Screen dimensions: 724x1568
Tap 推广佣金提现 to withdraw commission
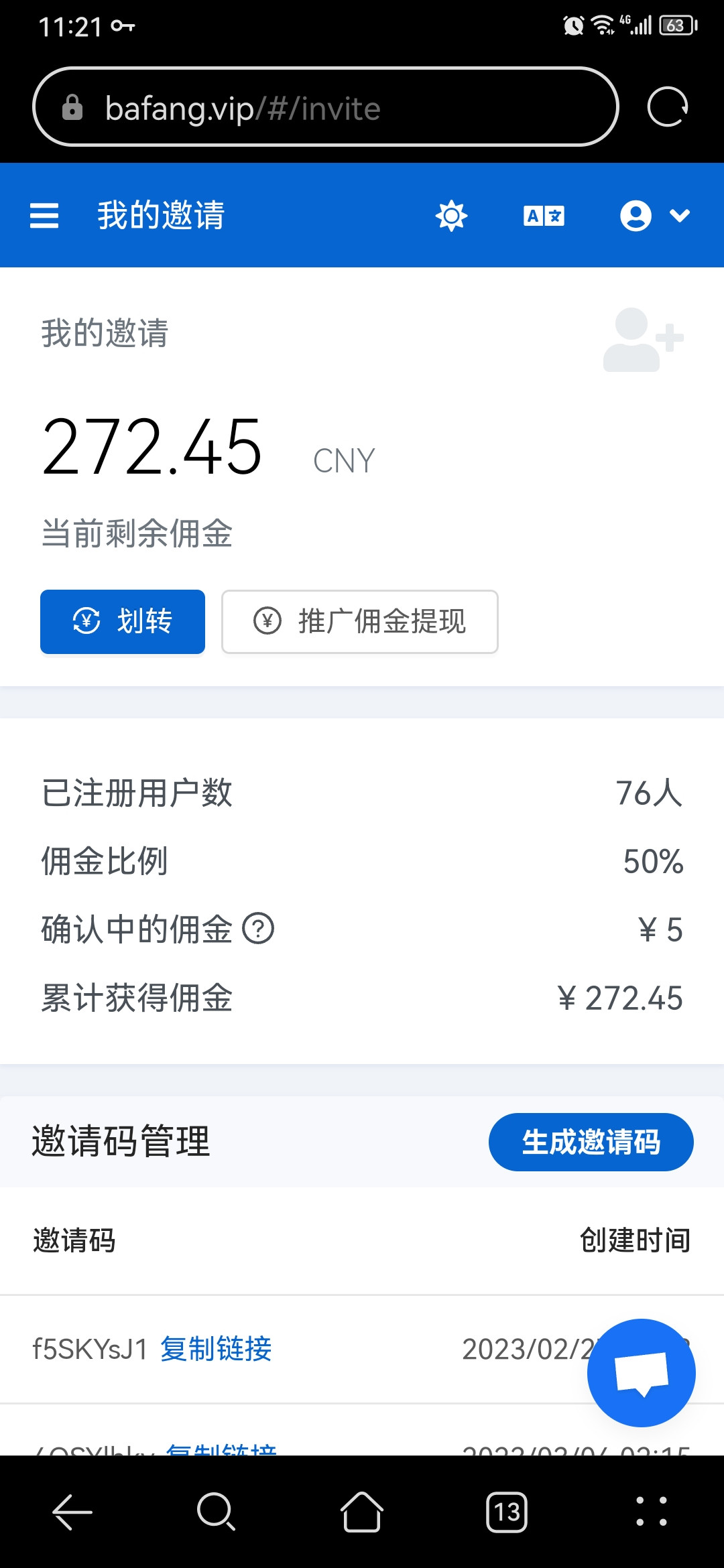(x=360, y=621)
